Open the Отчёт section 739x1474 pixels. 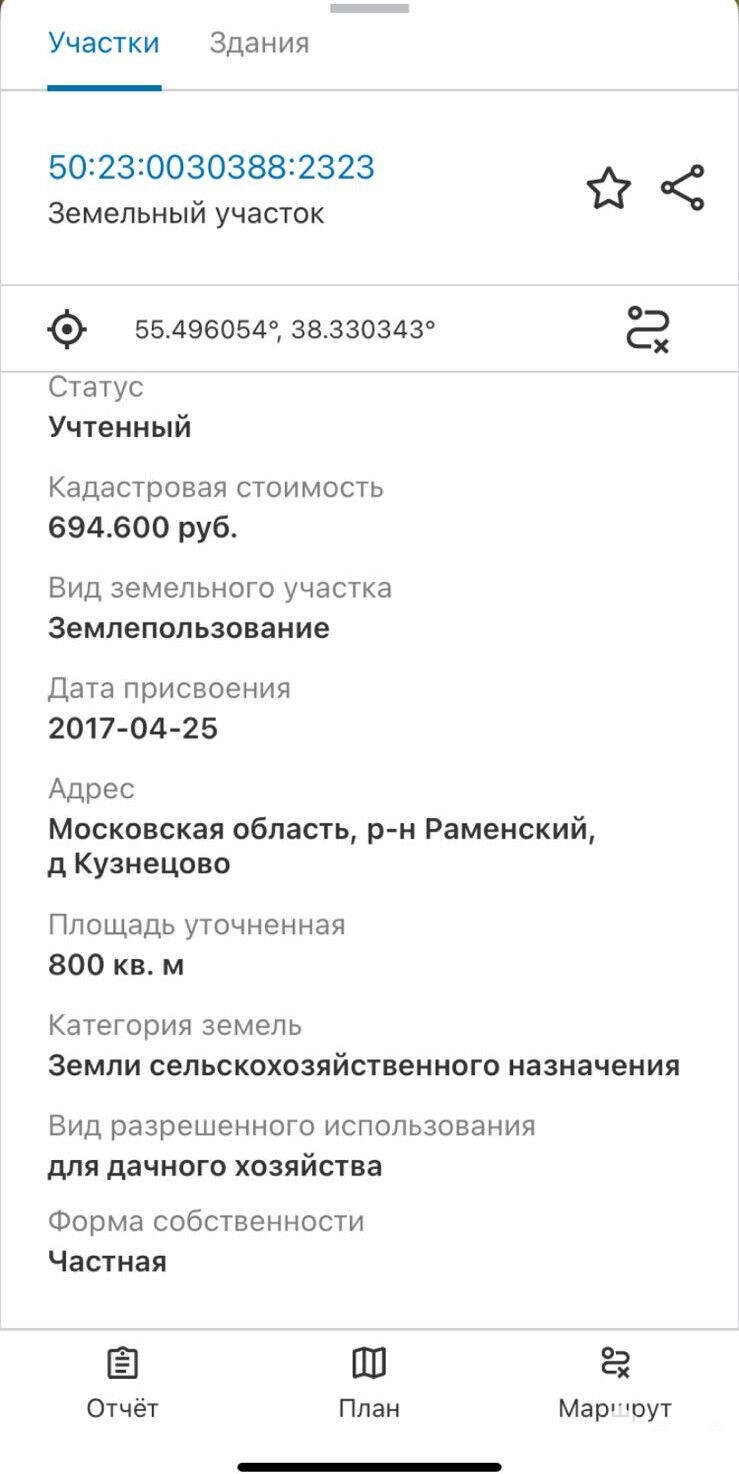122,1382
